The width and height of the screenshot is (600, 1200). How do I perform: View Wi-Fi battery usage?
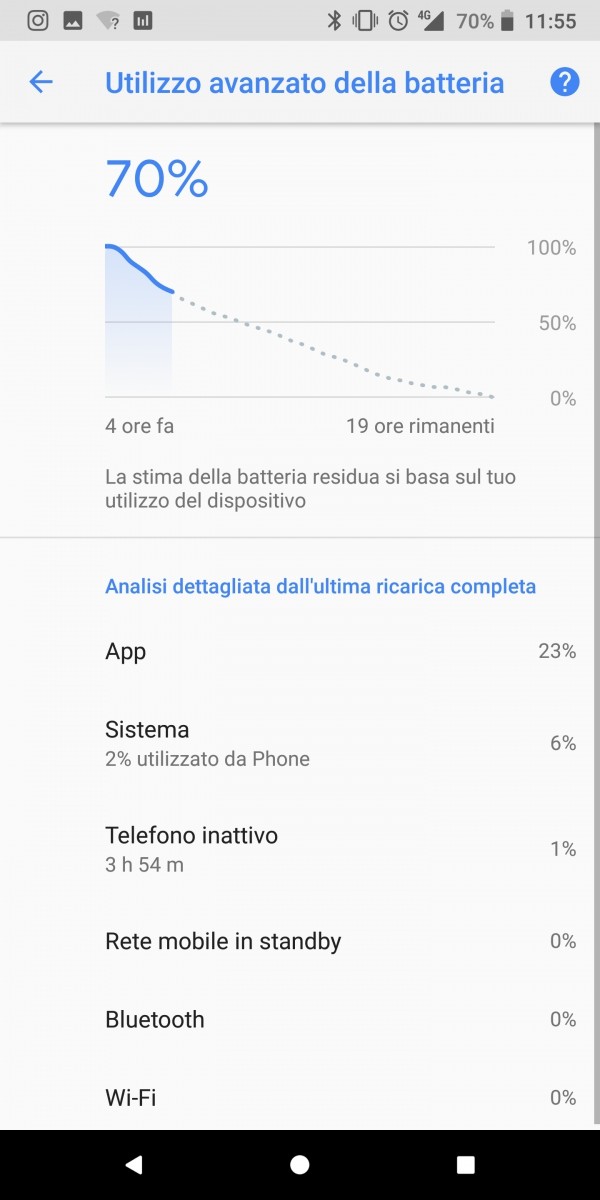300,1098
